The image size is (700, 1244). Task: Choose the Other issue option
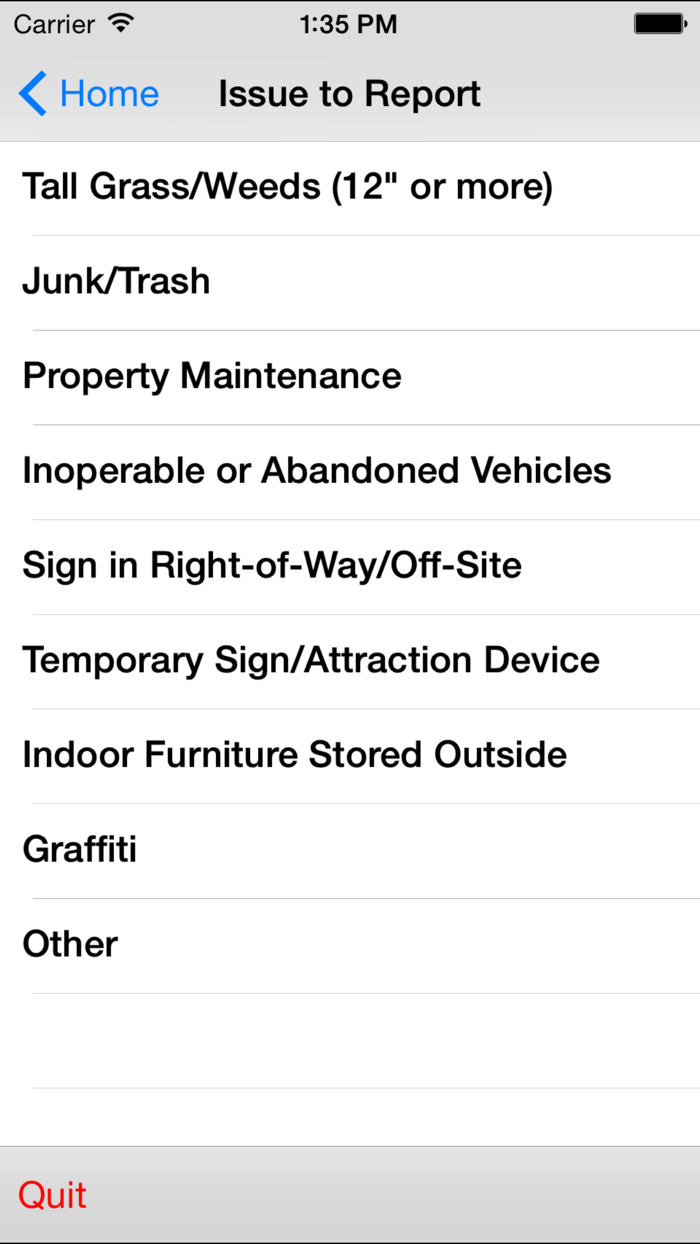click(x=350, y=946)
